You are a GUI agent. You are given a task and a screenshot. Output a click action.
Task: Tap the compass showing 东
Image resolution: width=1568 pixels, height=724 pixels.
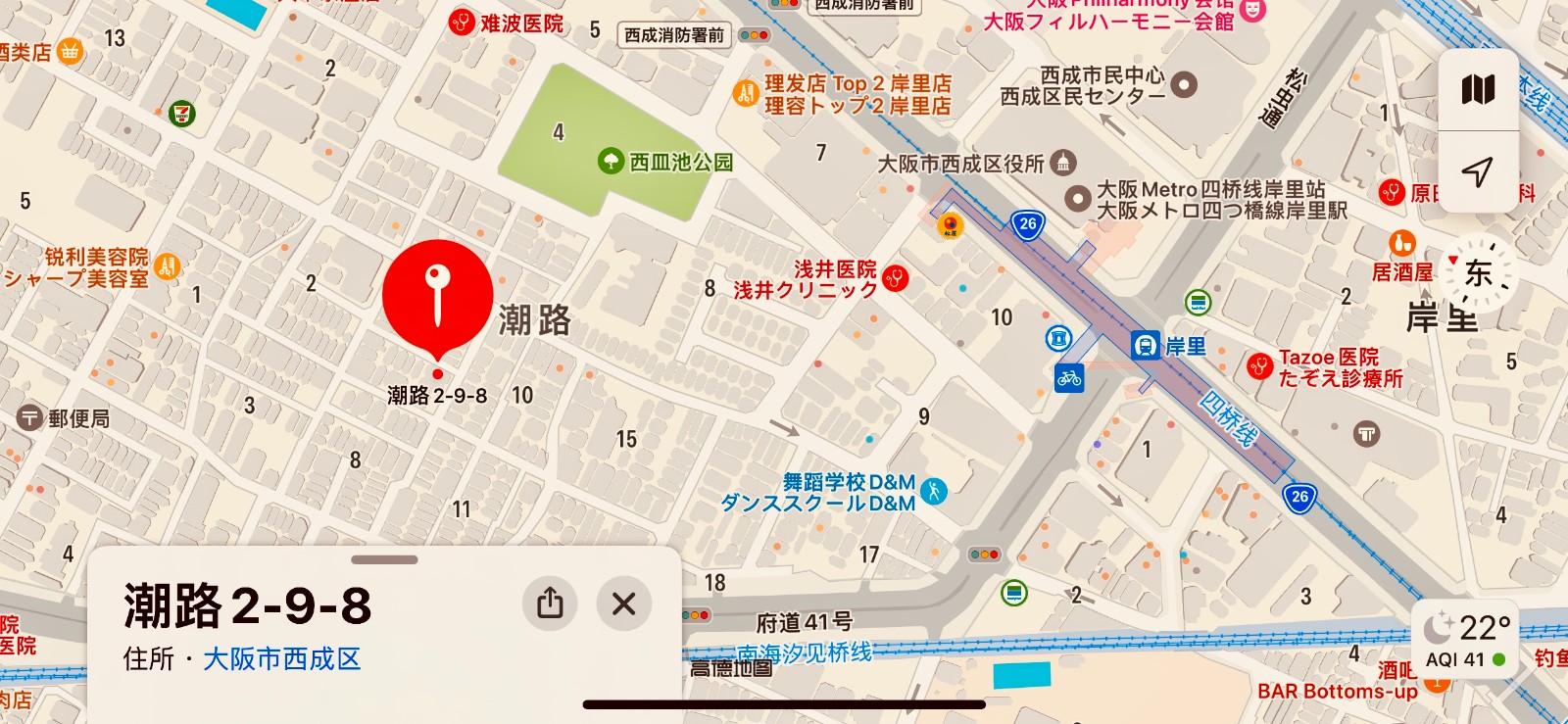1478,273
